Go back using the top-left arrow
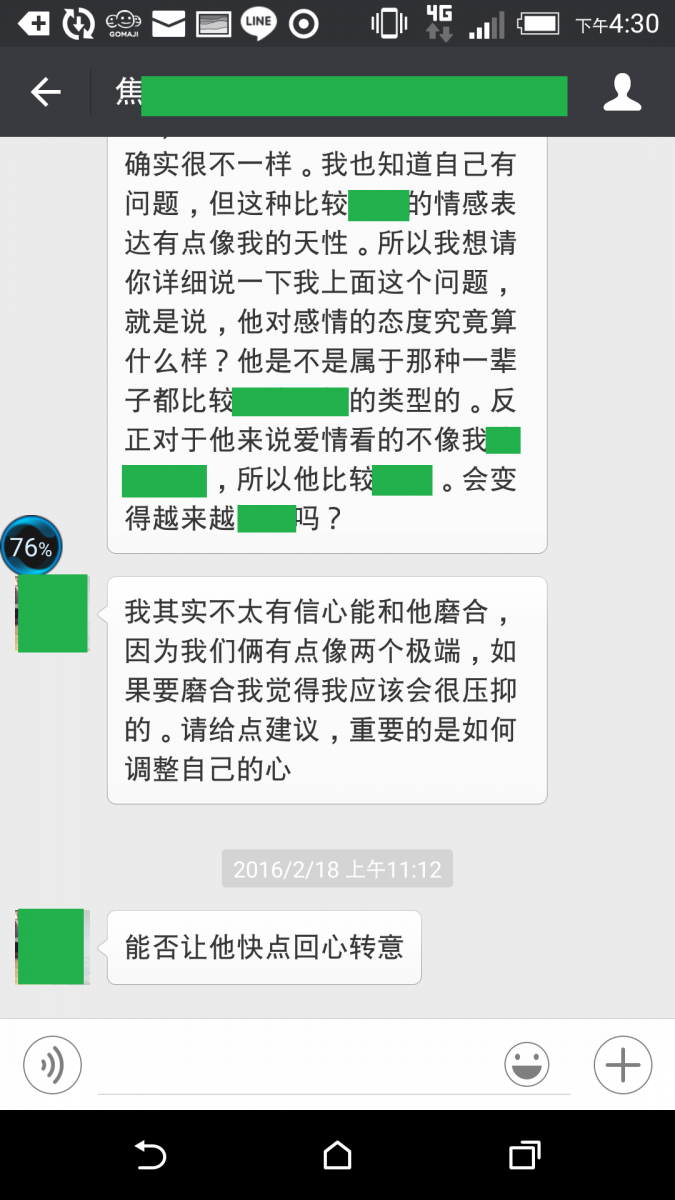This screenshot has width=675, height=1200. (46, 93)
